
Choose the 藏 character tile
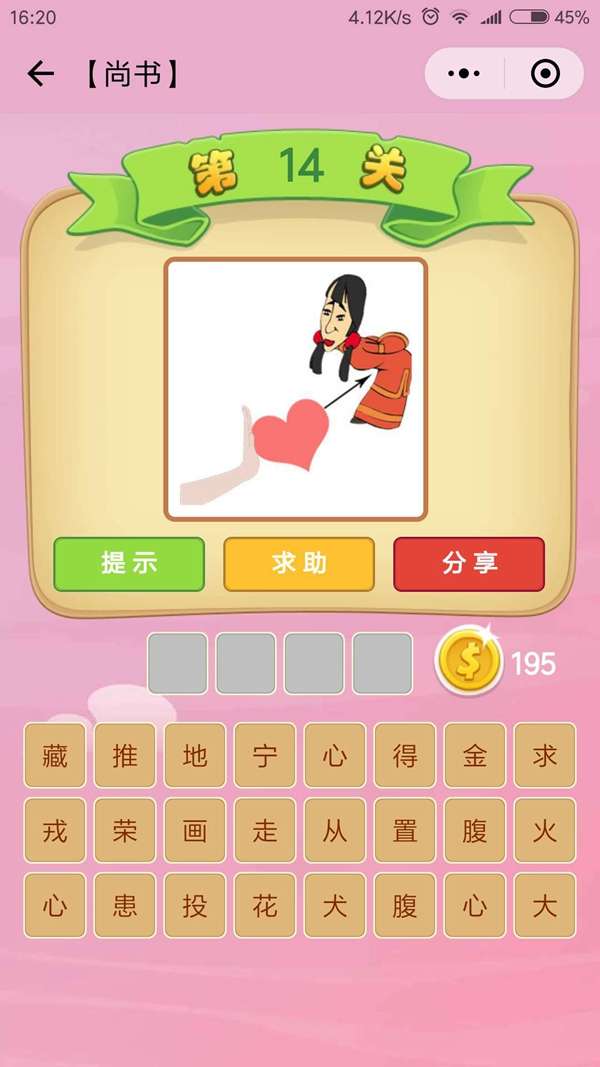coord(55,755)
